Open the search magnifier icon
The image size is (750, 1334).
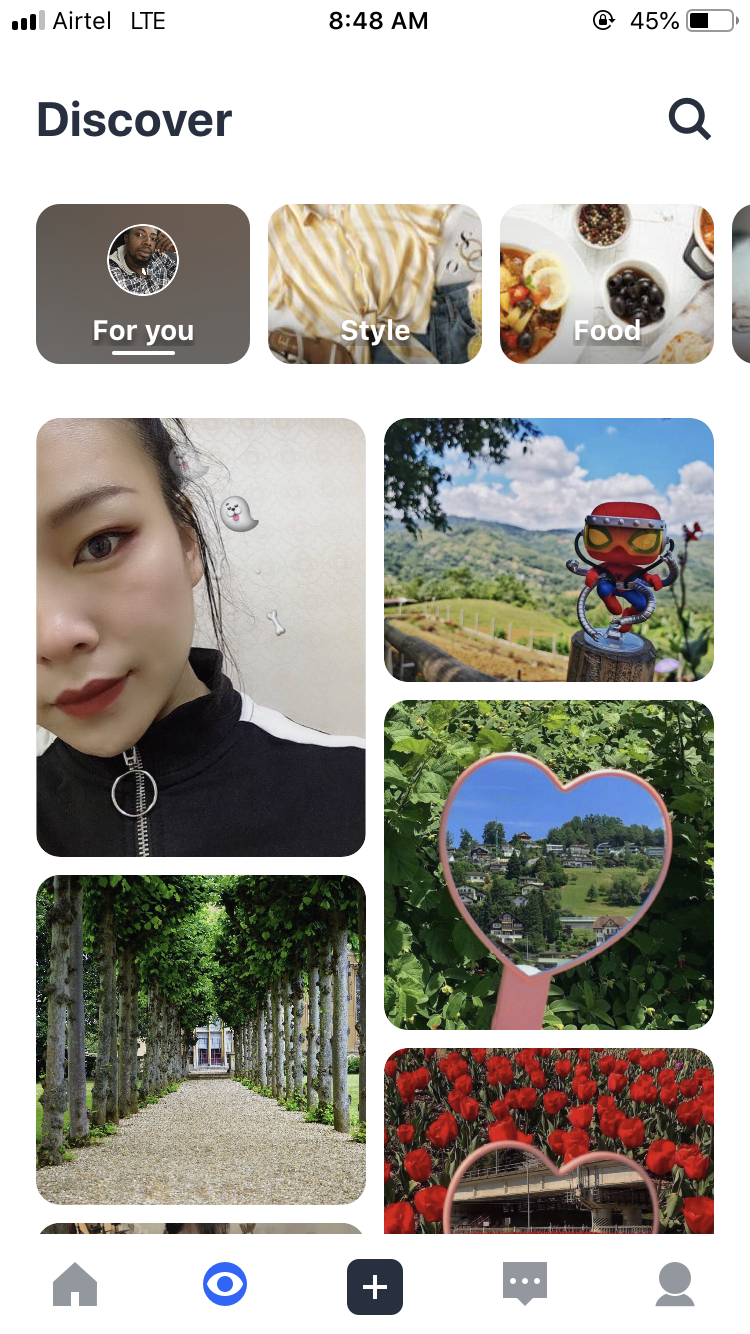689,121
